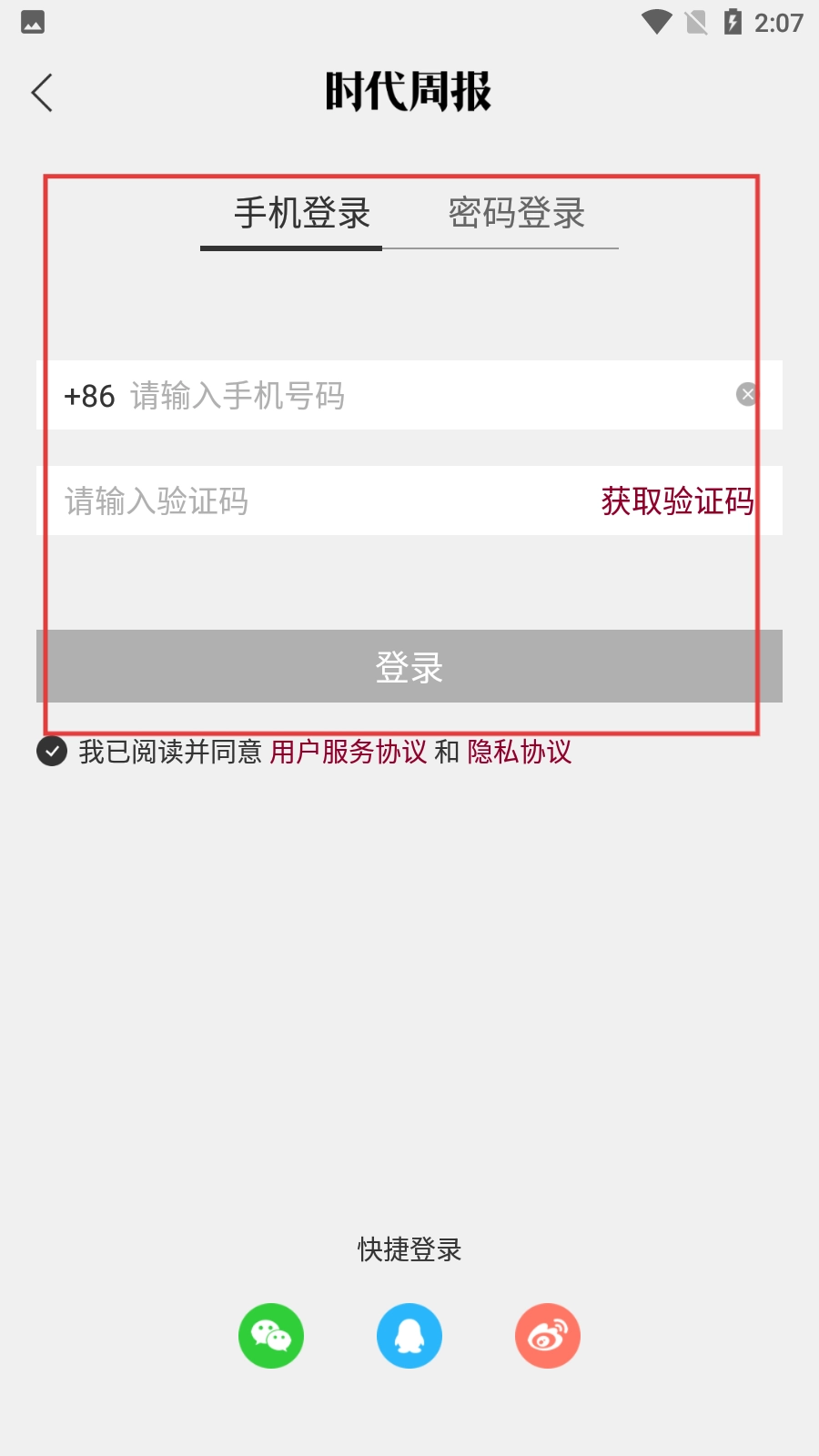819x1456 pixels.
Task: Open the 隐私协议 link
Action: coord(519,752)
